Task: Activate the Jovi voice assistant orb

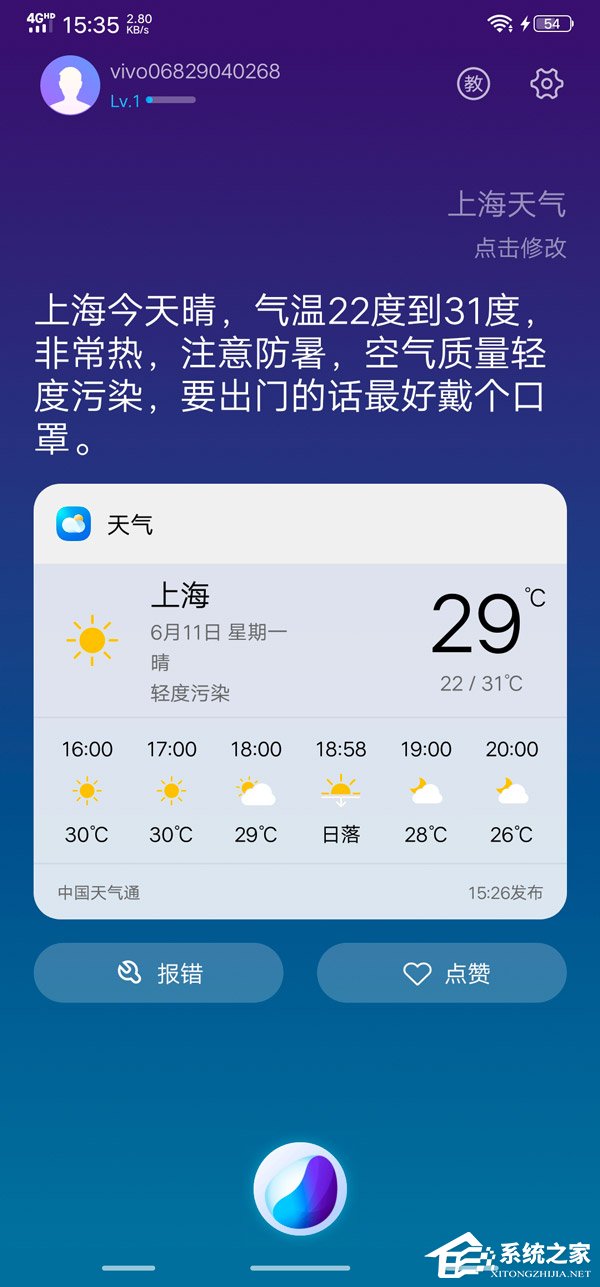Action: tap(300, 1189)
